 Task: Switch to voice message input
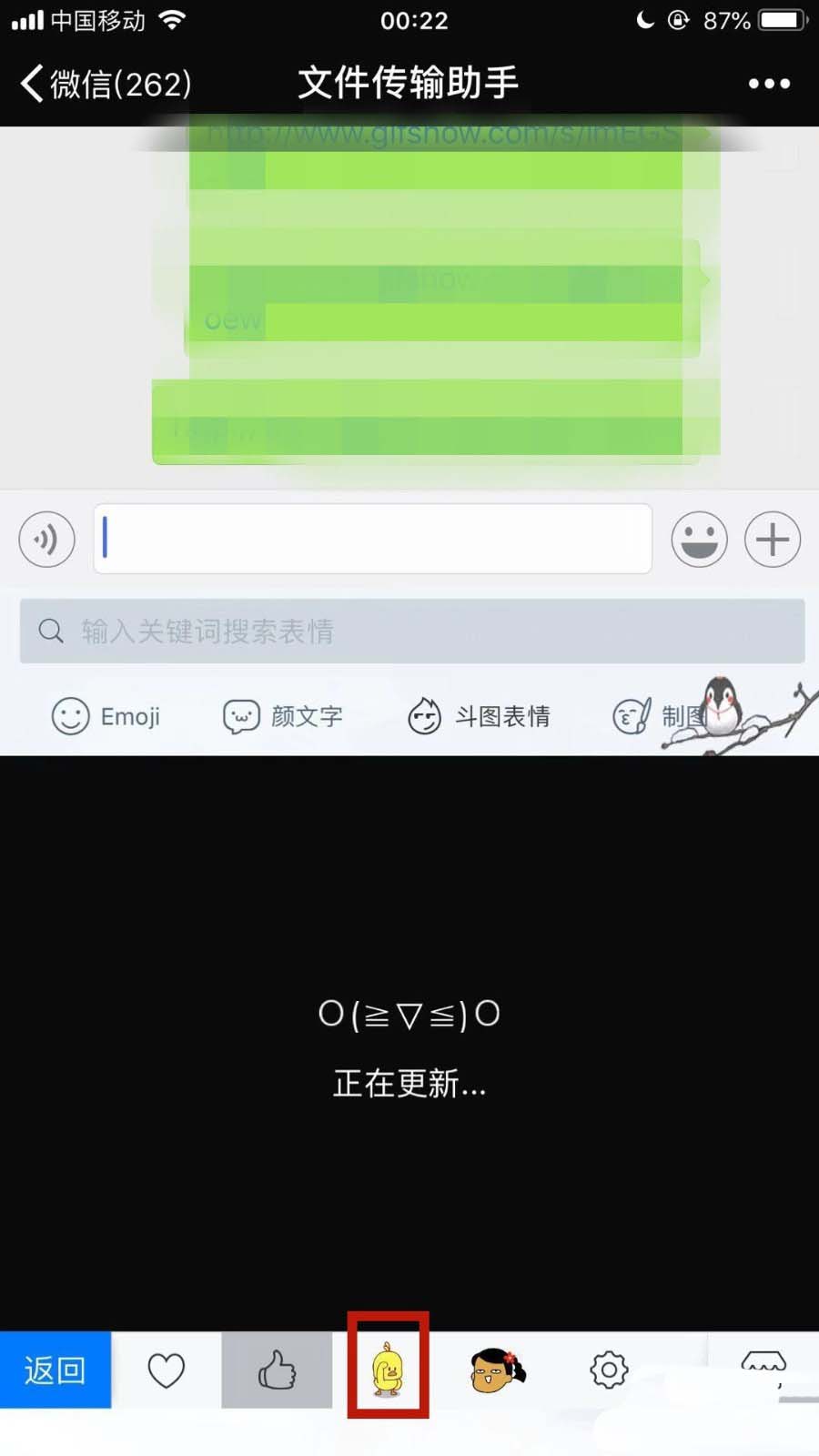(46, 539)
